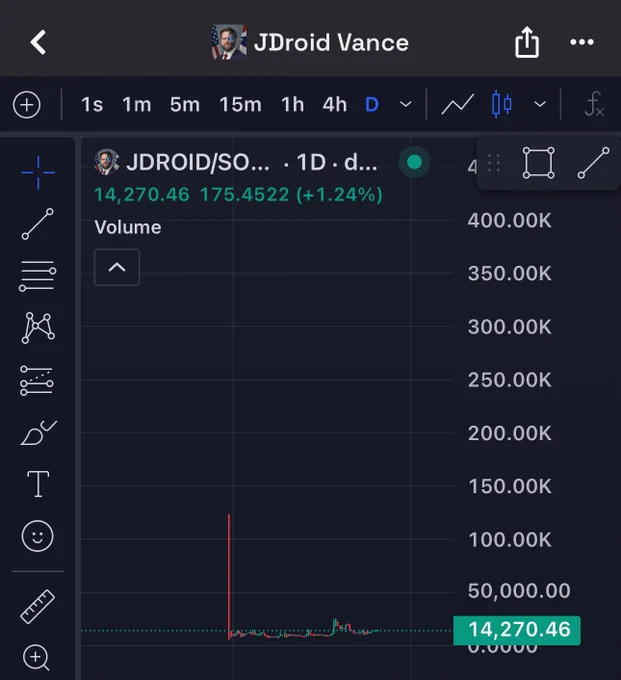This screenshot has width=621, height=680.
Task: Open the three-dot overflow menu
Action: click(582, 42)
